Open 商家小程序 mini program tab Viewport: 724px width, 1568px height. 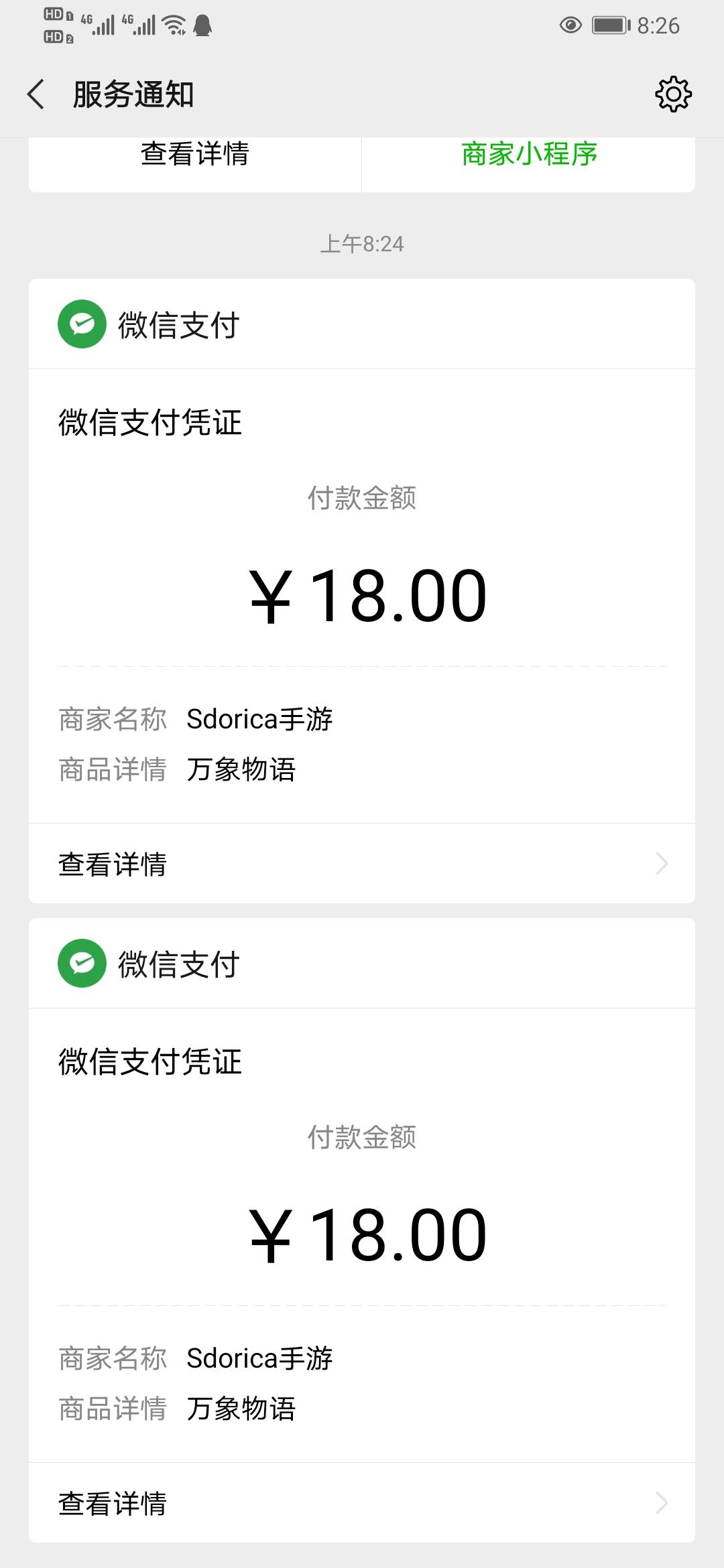[x=530, y=155]
